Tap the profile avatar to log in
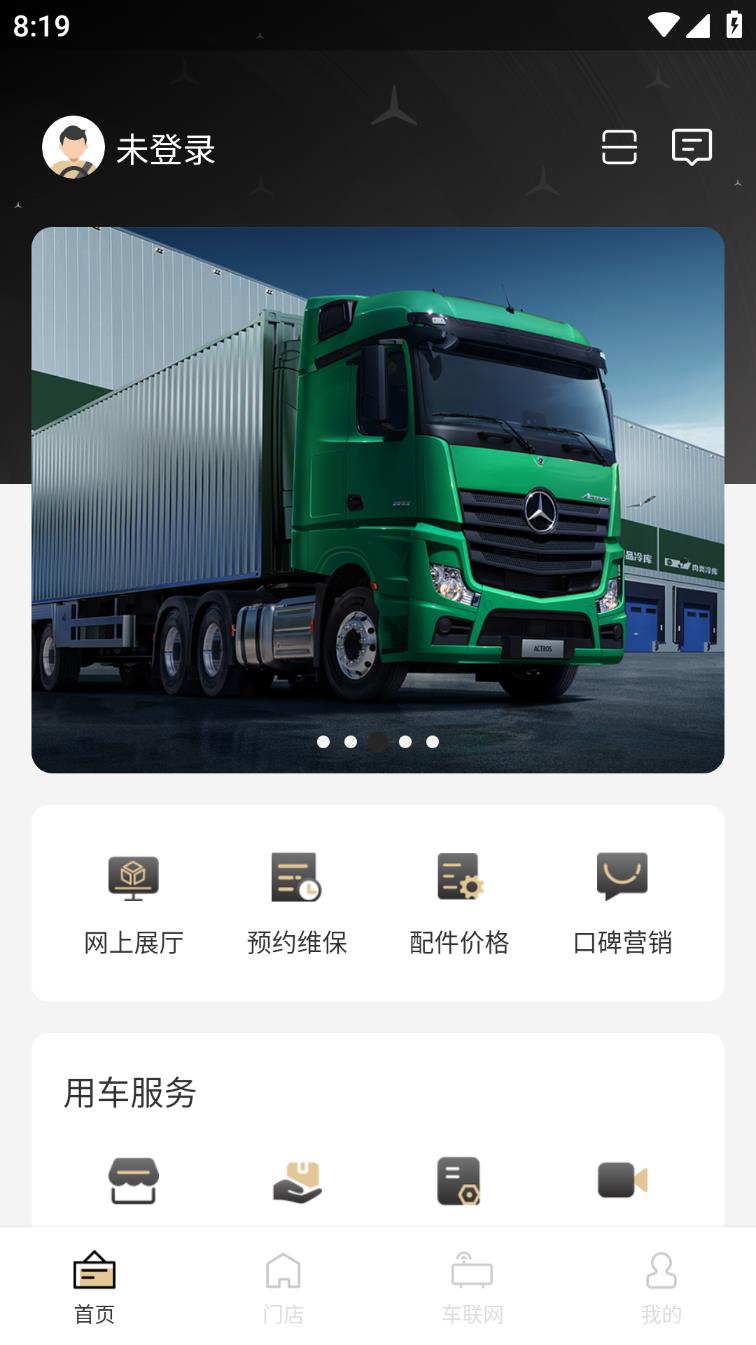Viewport: 756px width, 1345px height. point(73,148)
